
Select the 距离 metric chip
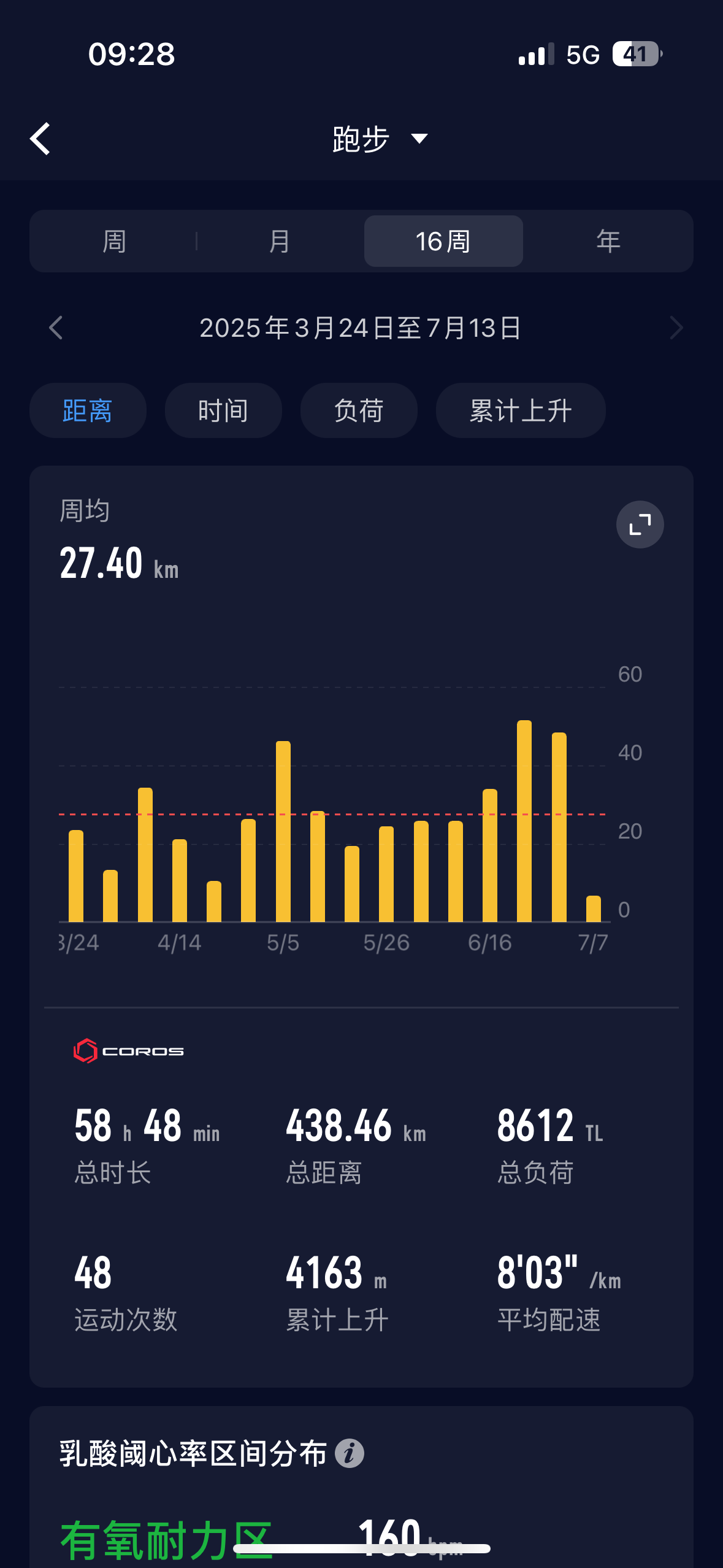(x=88, y=410)
